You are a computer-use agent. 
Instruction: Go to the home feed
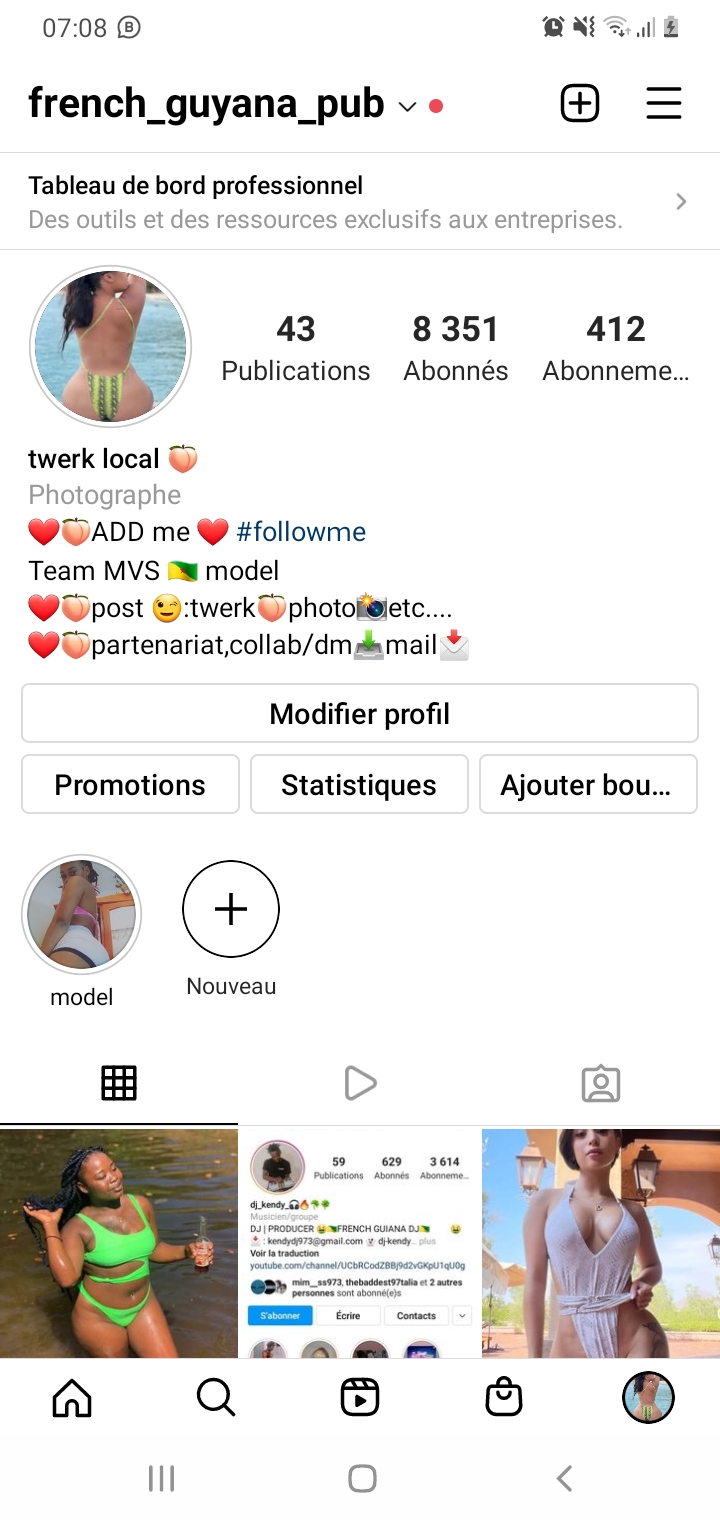[x=72, y=1397]
